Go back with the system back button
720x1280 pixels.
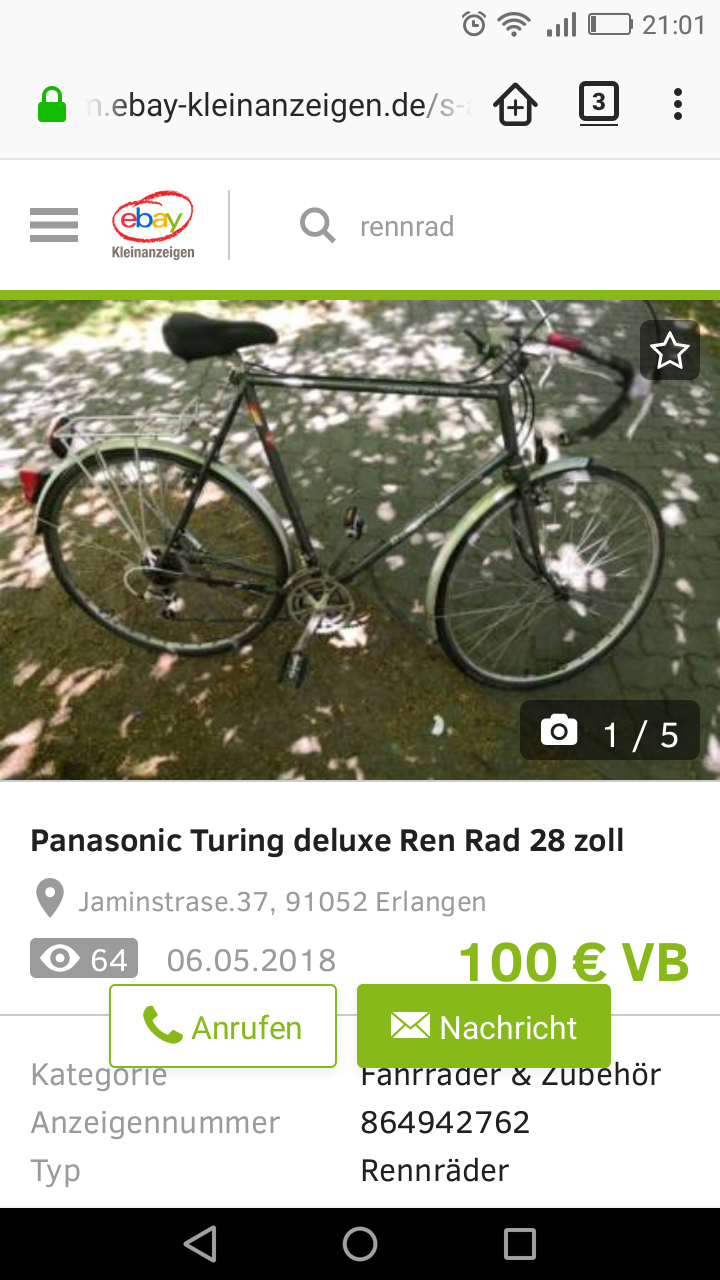click(201, 1244)
